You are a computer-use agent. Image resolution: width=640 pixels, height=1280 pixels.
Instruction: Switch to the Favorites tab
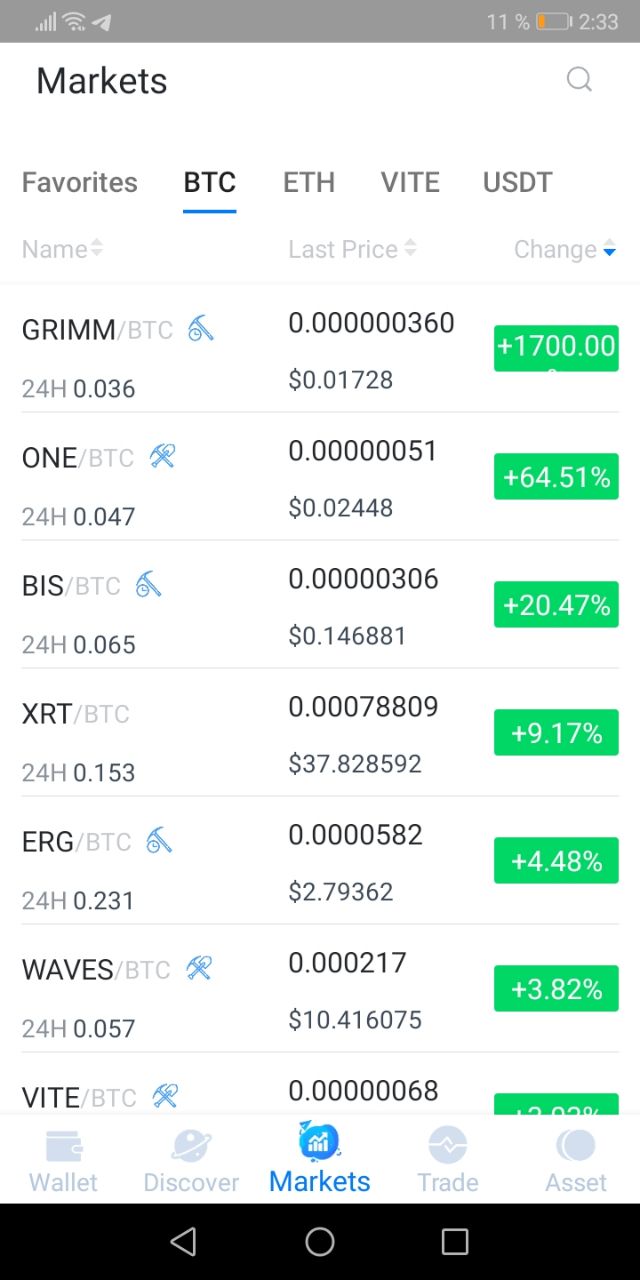[x=80, y=183]
